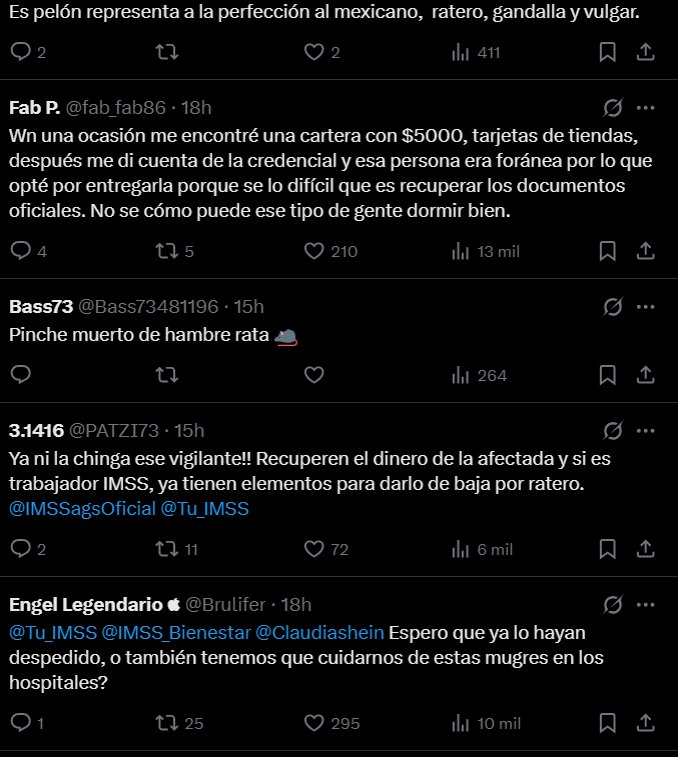Open overflow menu on Engel Legendario's tweet

[646, 605]
